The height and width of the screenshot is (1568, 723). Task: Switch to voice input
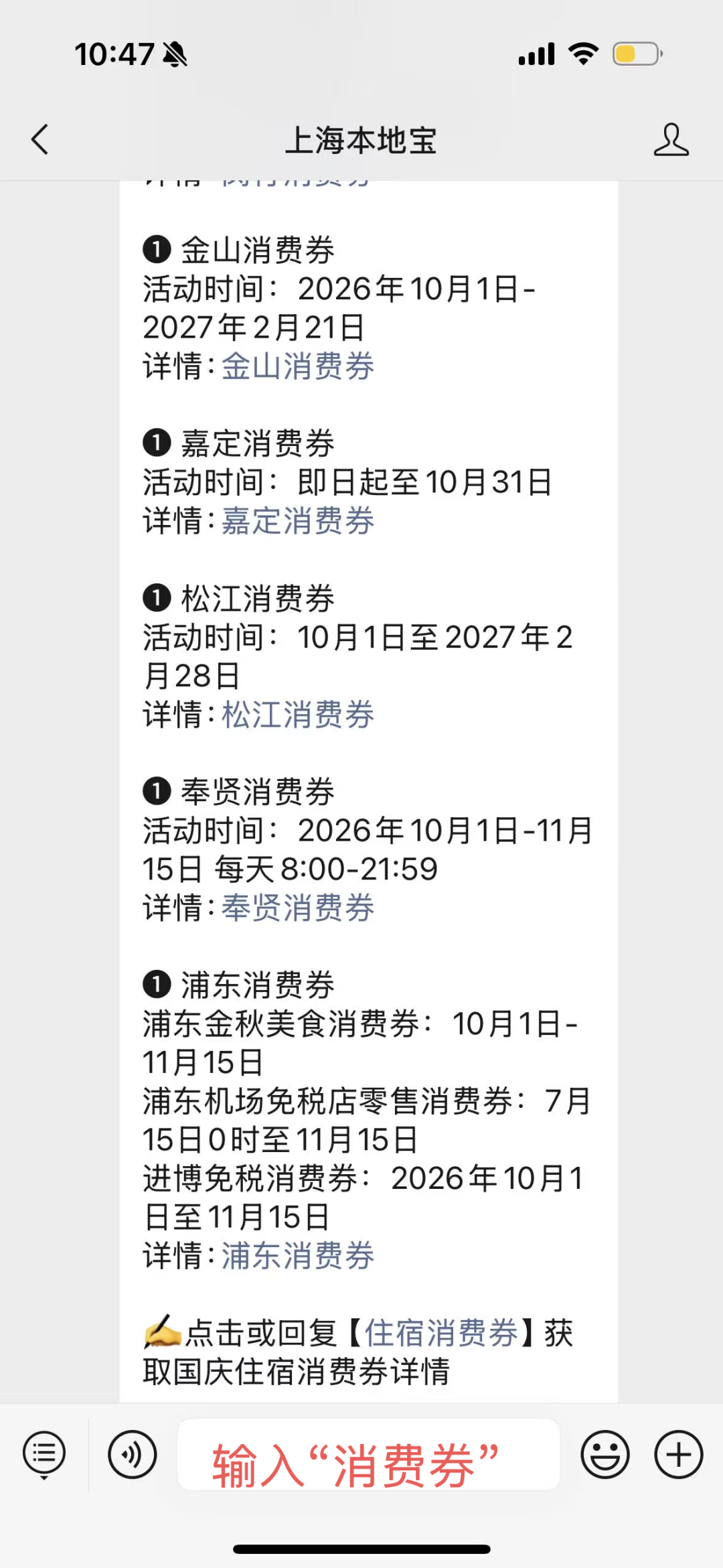tap(133, 1455)
